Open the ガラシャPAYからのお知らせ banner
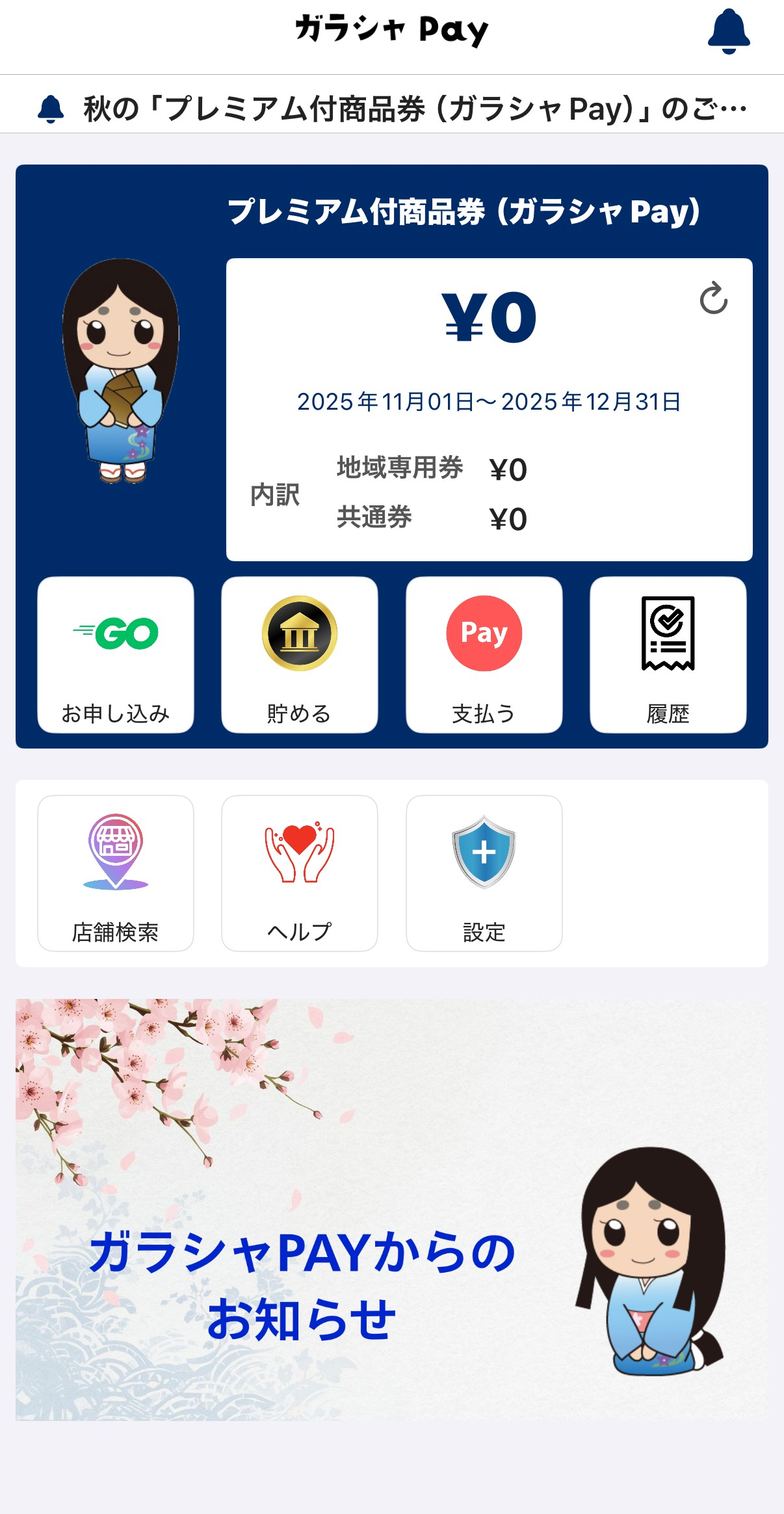Image resolution: width=784 pixels, height=1514 pixels. point(392,1210)
